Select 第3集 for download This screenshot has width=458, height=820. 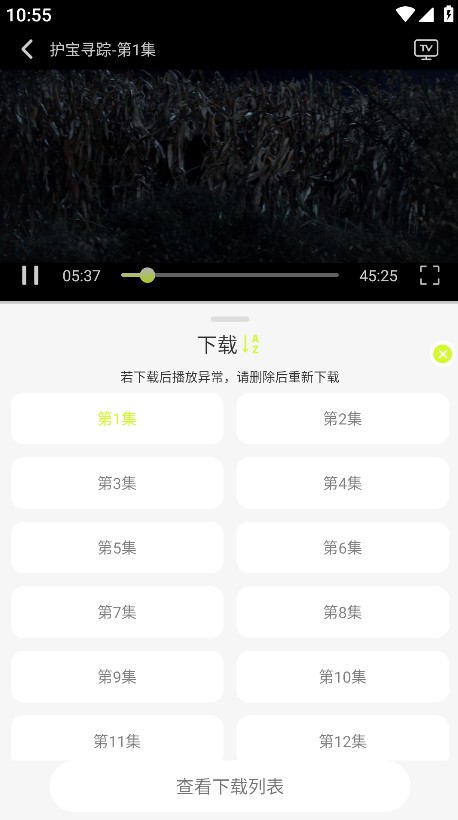[x=117, y=483]
